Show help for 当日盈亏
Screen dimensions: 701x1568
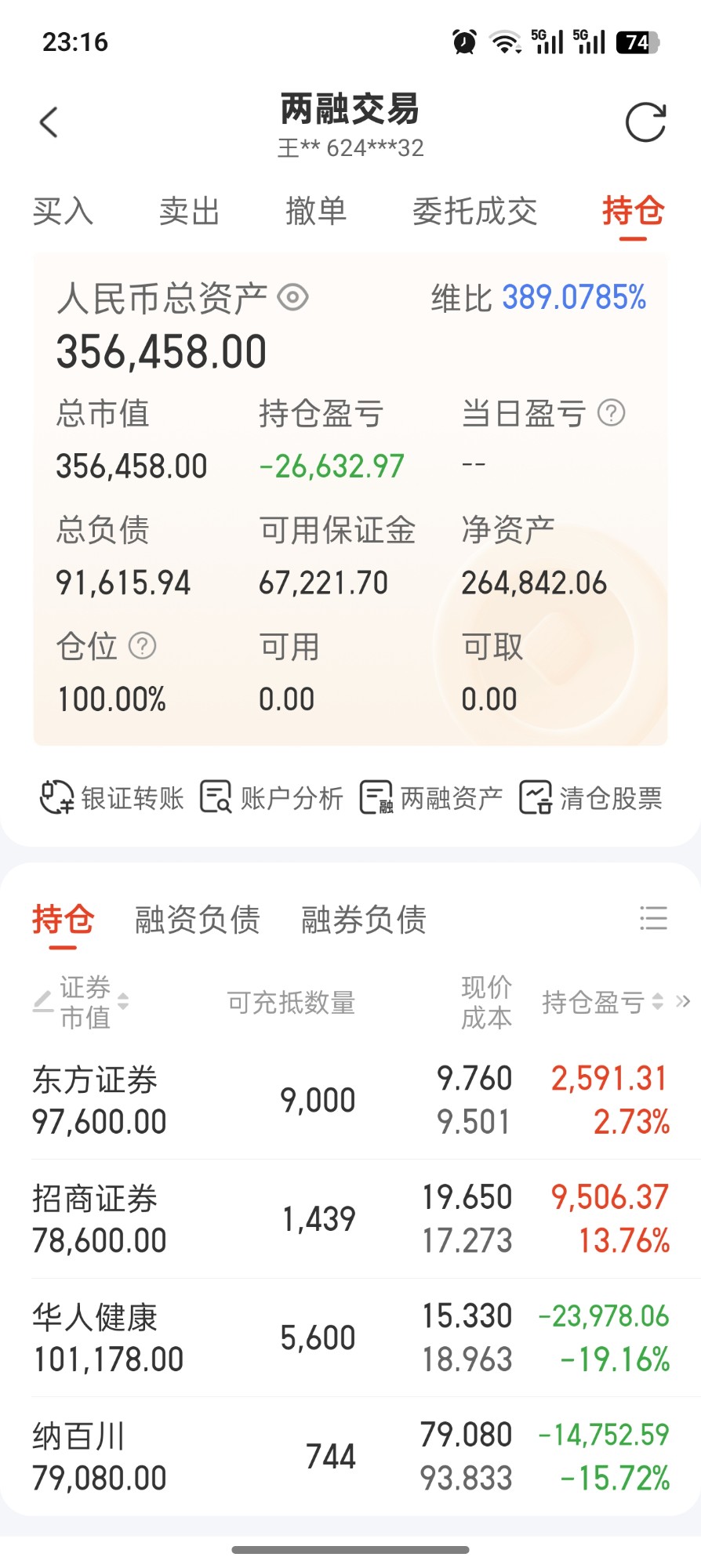[612, 413]
